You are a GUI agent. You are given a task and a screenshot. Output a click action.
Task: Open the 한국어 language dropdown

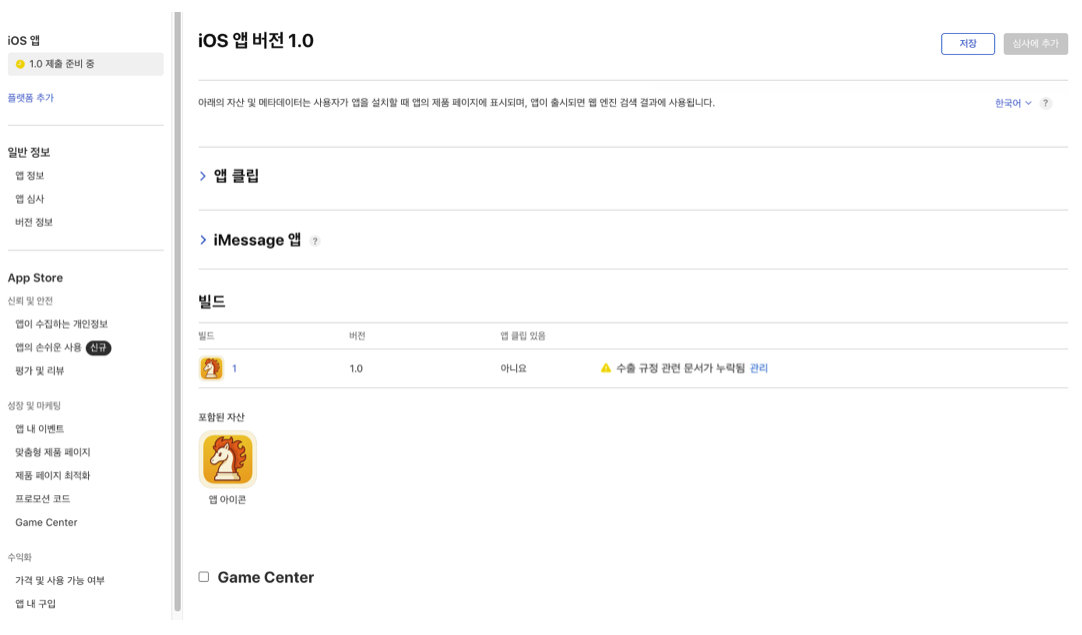click(1012, 103)
